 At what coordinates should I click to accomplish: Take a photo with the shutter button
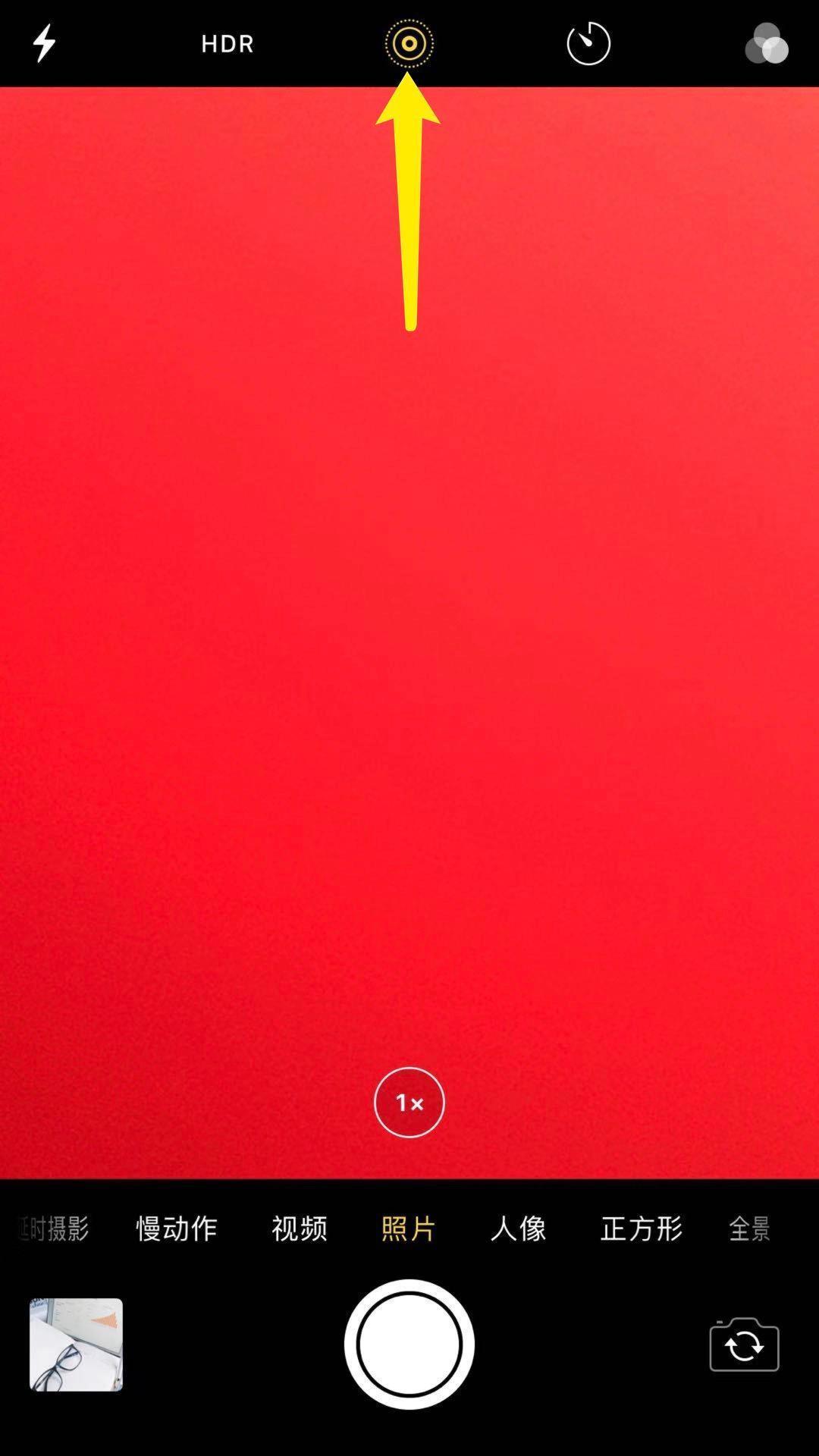point(409,1345)
